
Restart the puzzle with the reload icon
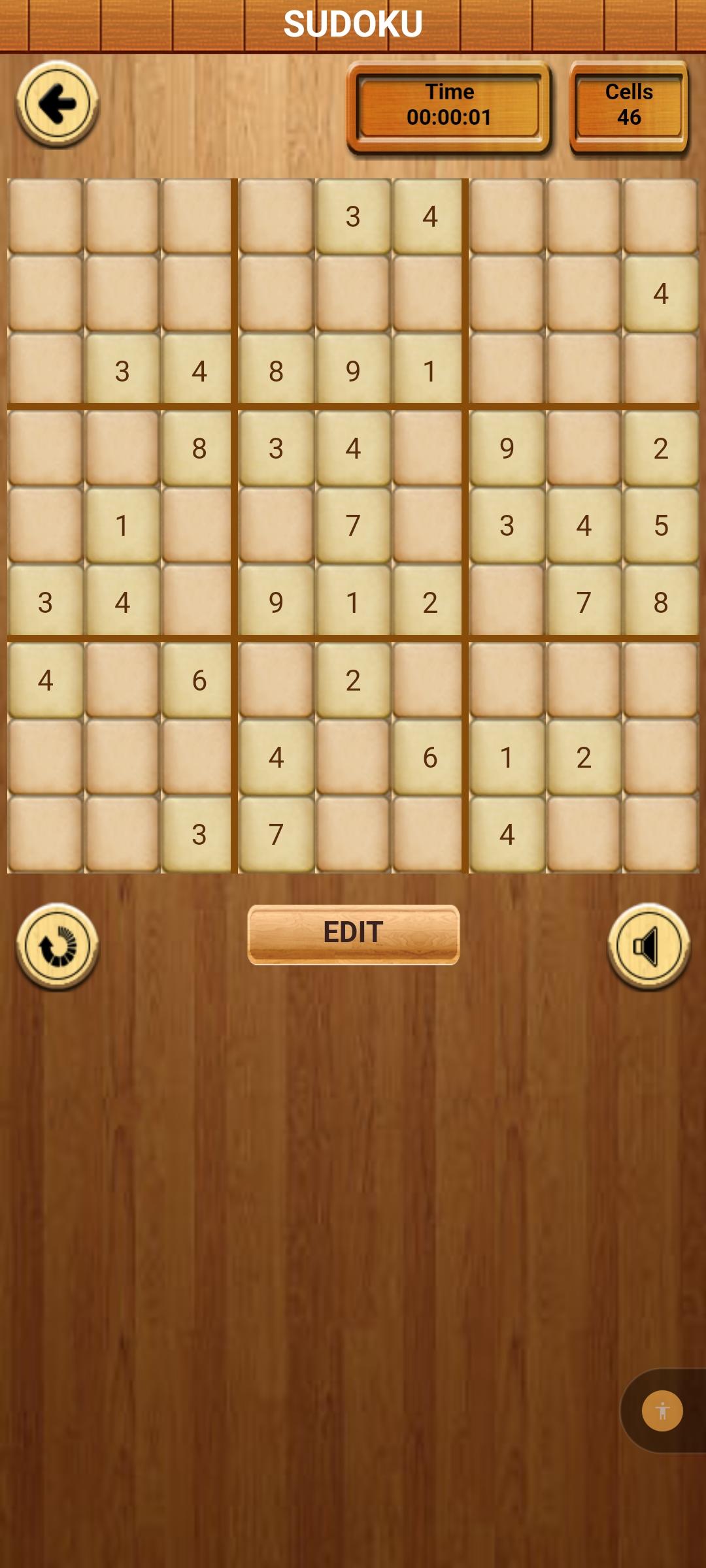58,945
